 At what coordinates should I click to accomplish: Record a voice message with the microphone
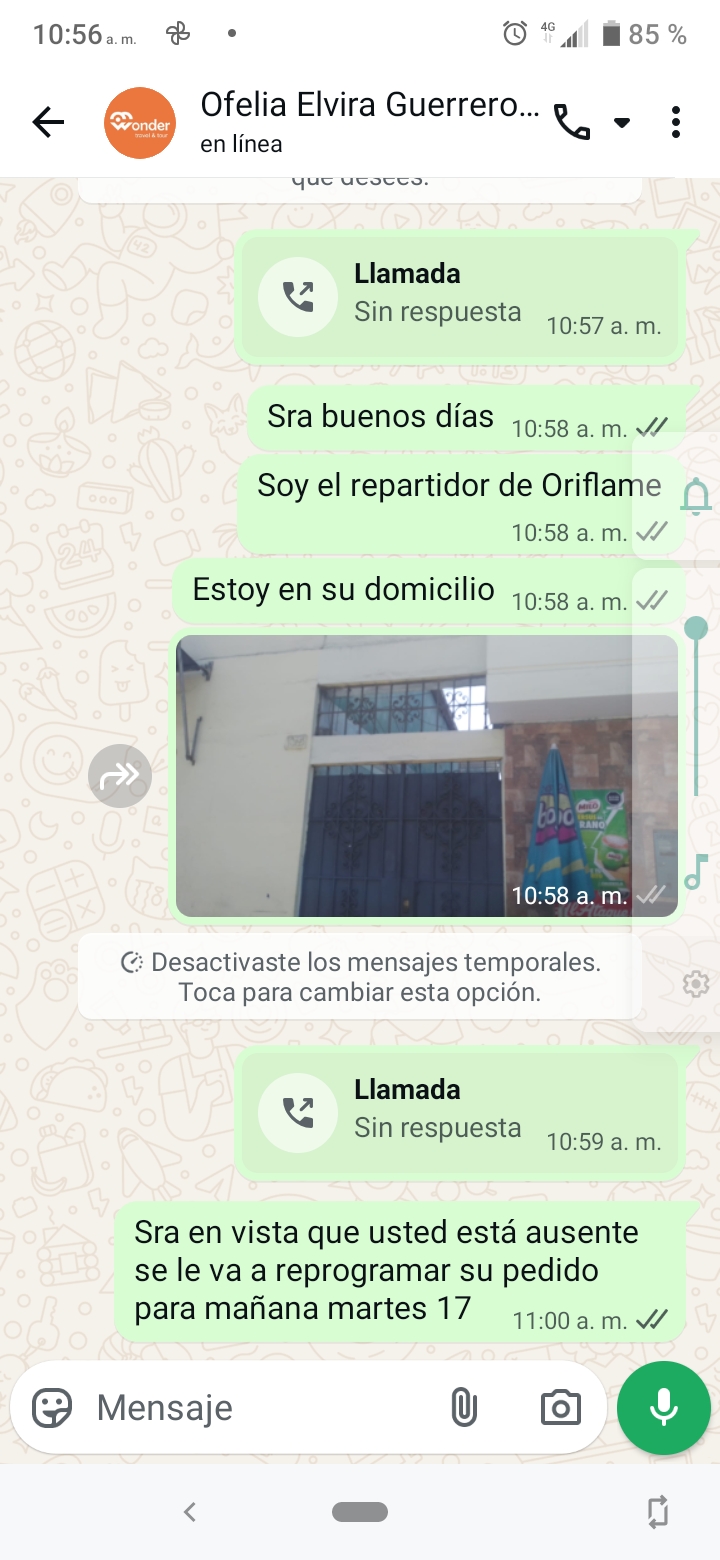click(x=663, y=1408)
